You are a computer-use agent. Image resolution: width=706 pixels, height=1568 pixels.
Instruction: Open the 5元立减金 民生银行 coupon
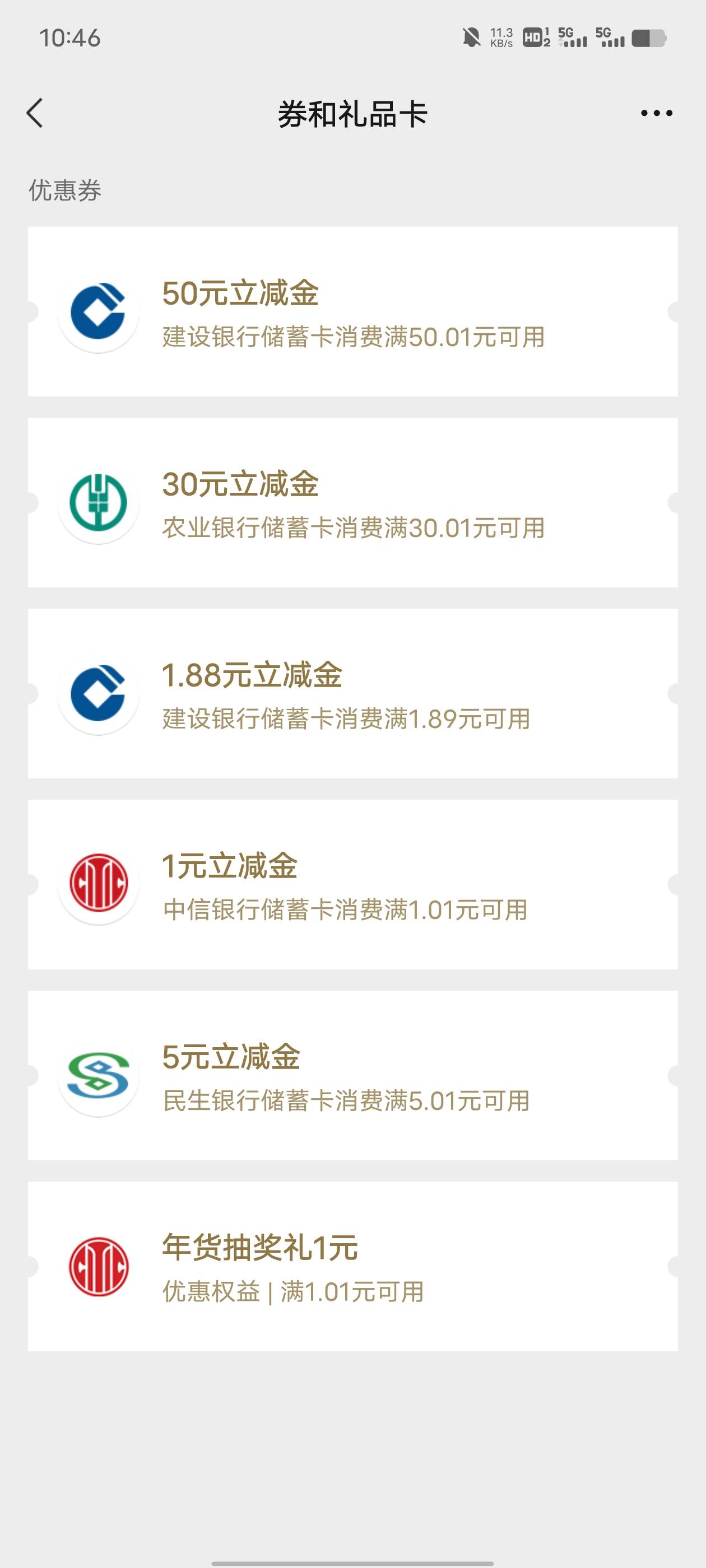(x=352, y=1076)
